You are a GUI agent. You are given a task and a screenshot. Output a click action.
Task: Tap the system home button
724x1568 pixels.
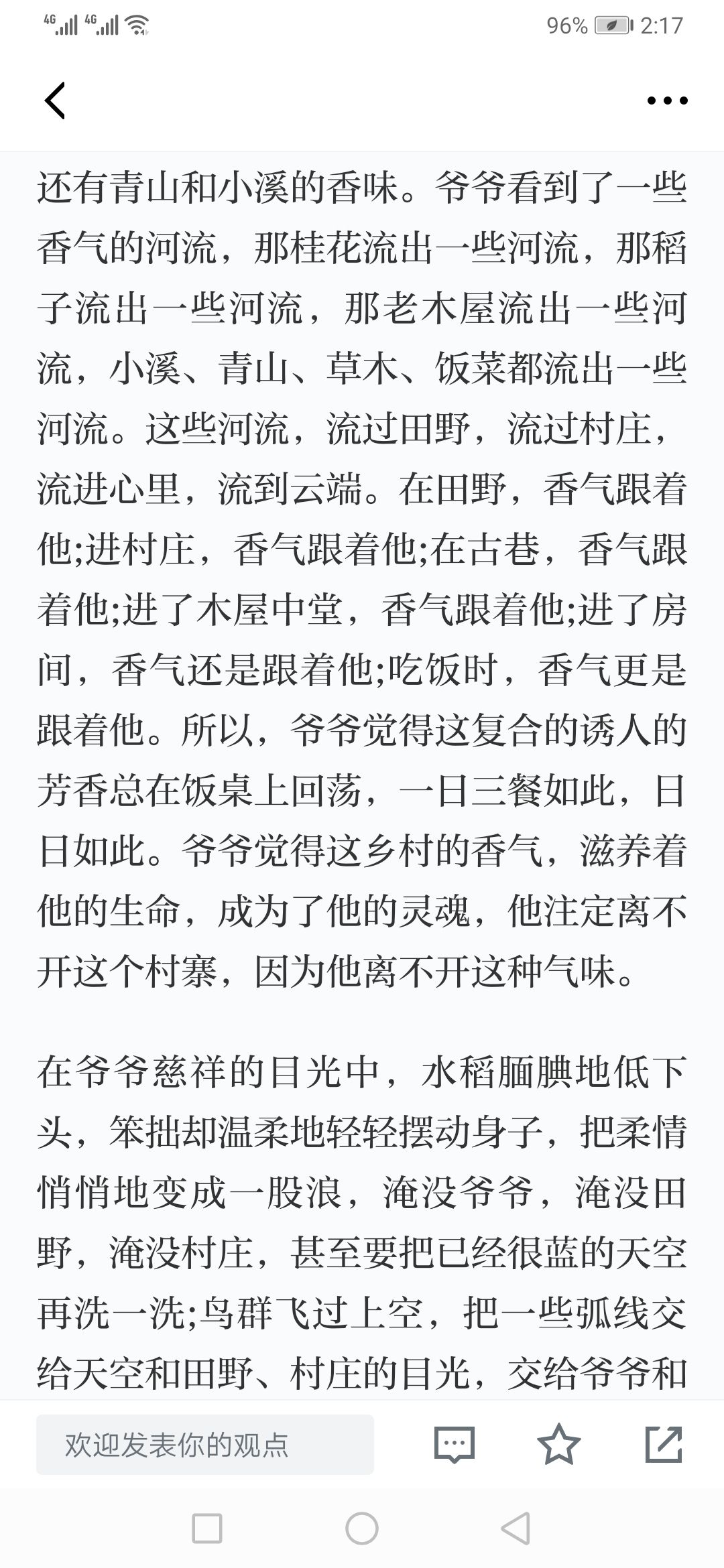click(362, 1529)
